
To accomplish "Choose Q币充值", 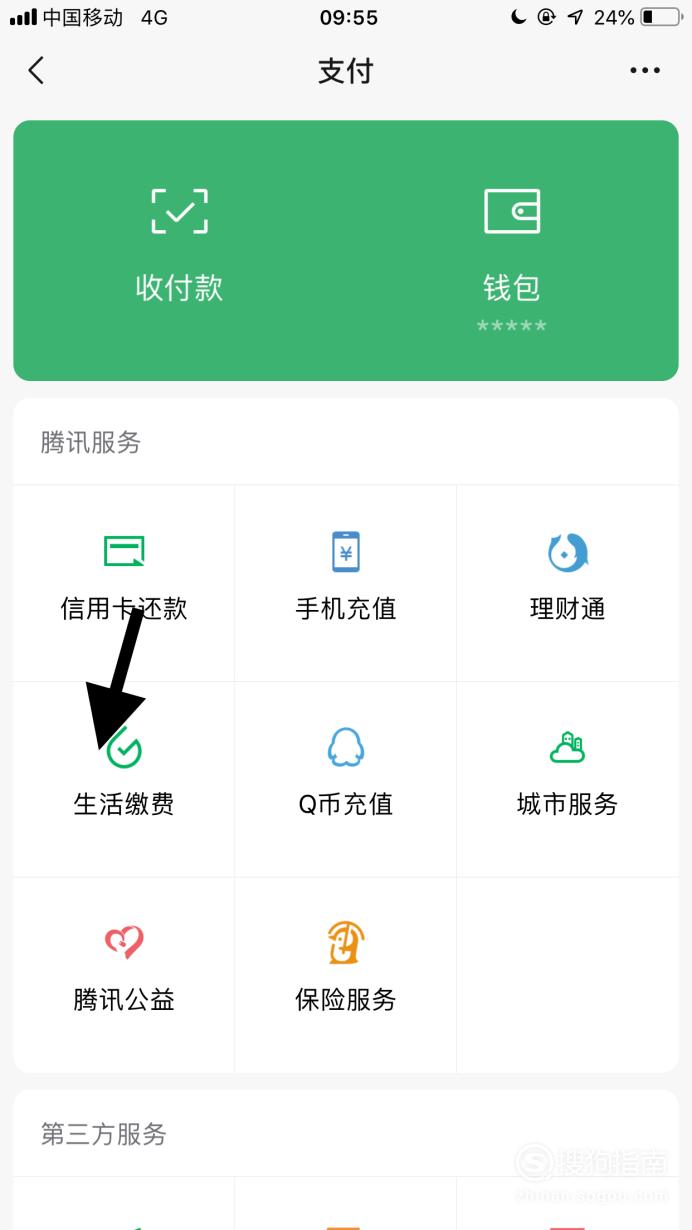I will (x=346, y=779).
